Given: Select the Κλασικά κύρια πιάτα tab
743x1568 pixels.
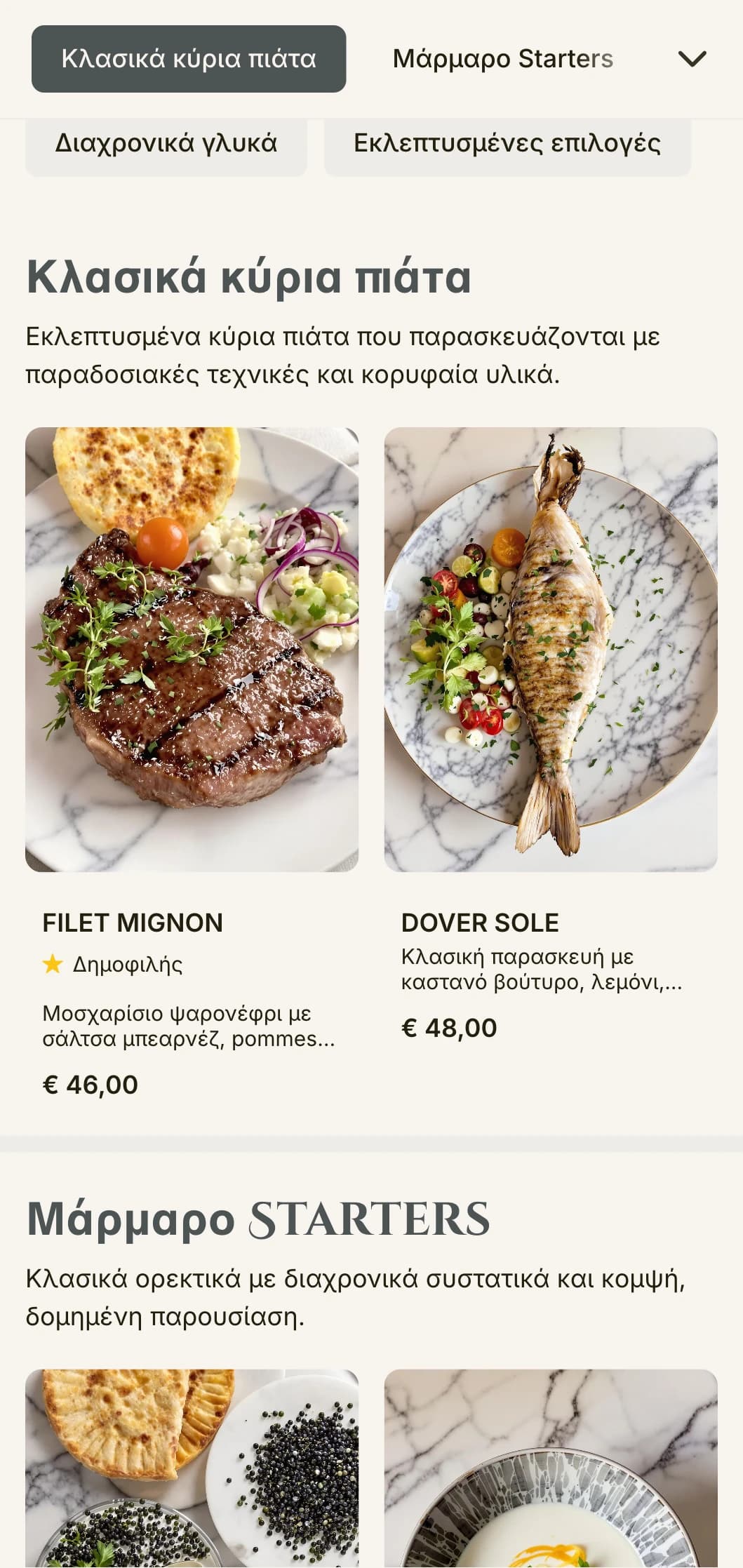Looking at the screenshot, I should coord(189,59).
